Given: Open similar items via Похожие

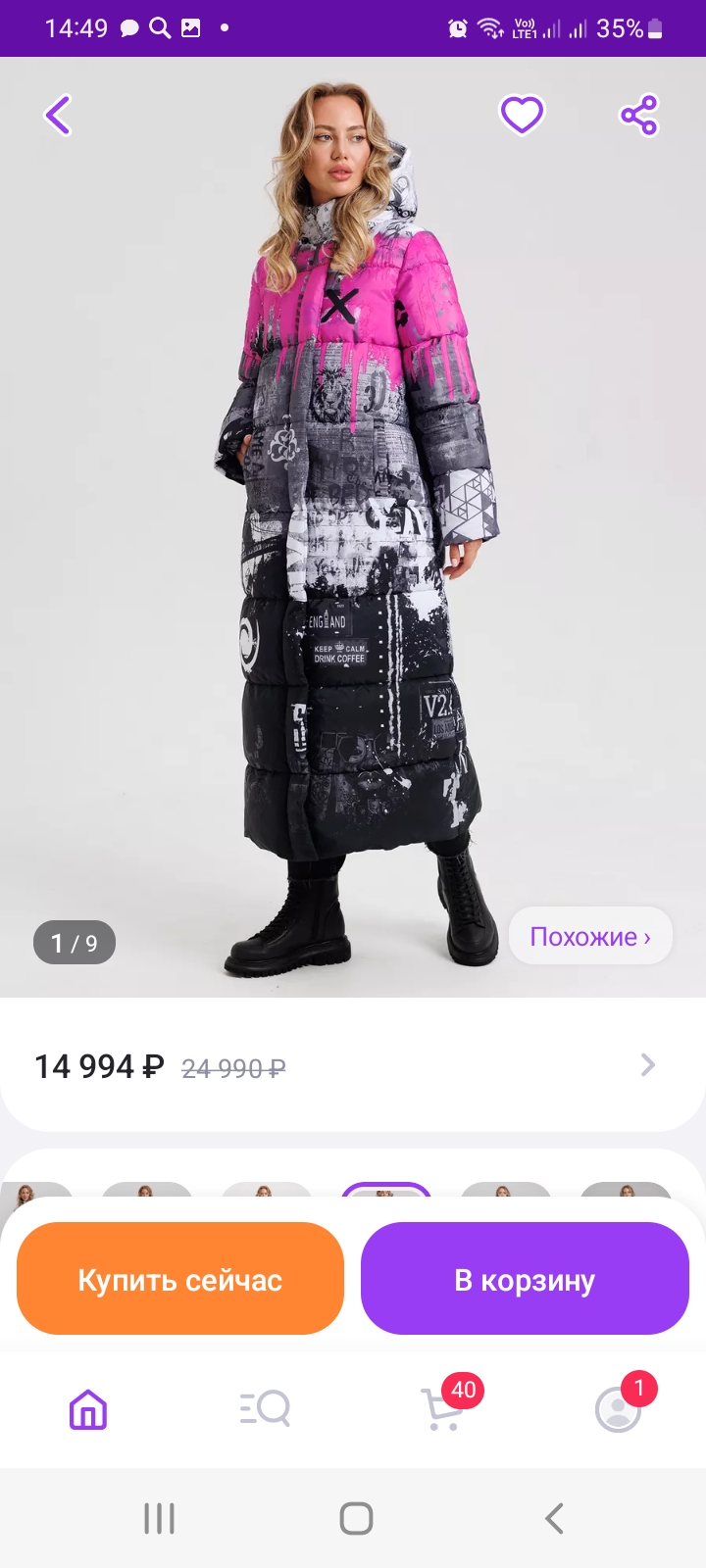Looking at the screenshot, I should click(590, 937).
